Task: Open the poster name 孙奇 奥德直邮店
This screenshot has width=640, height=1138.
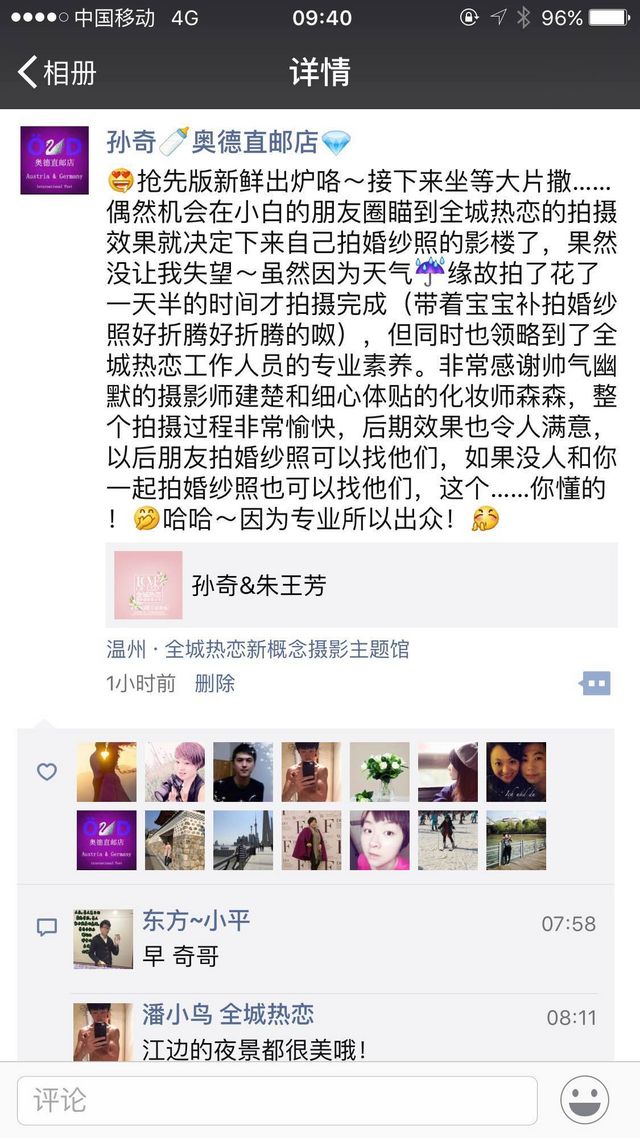Action: tap(229, 142)
